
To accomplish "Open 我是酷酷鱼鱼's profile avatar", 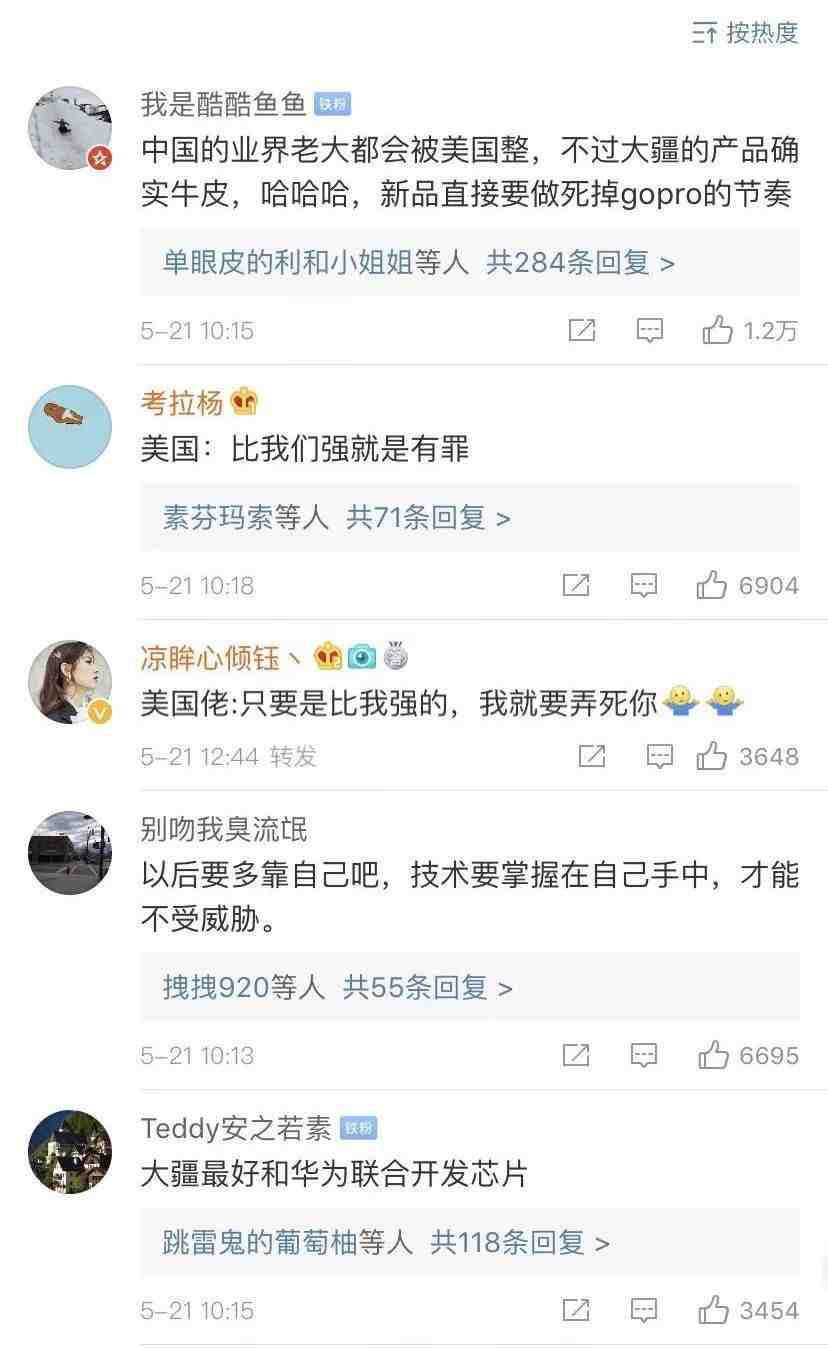I will point(70,129).
